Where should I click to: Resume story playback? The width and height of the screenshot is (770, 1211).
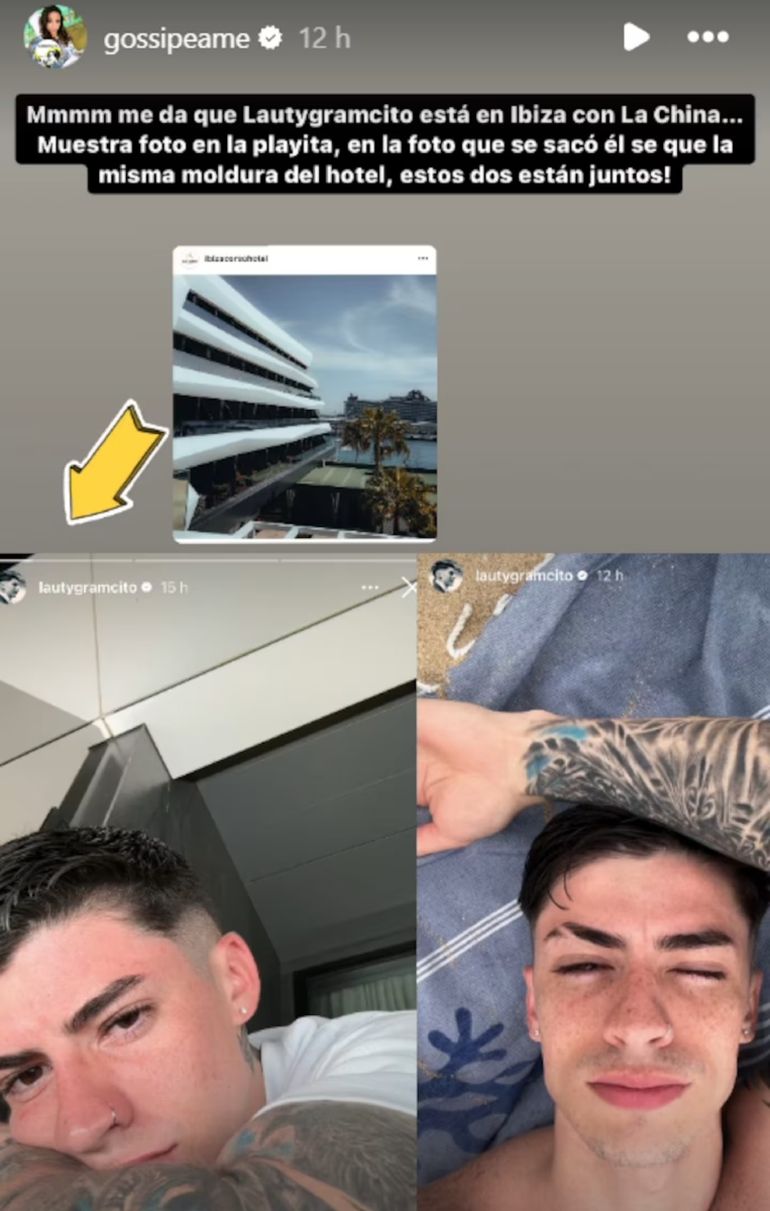[635, 37]
